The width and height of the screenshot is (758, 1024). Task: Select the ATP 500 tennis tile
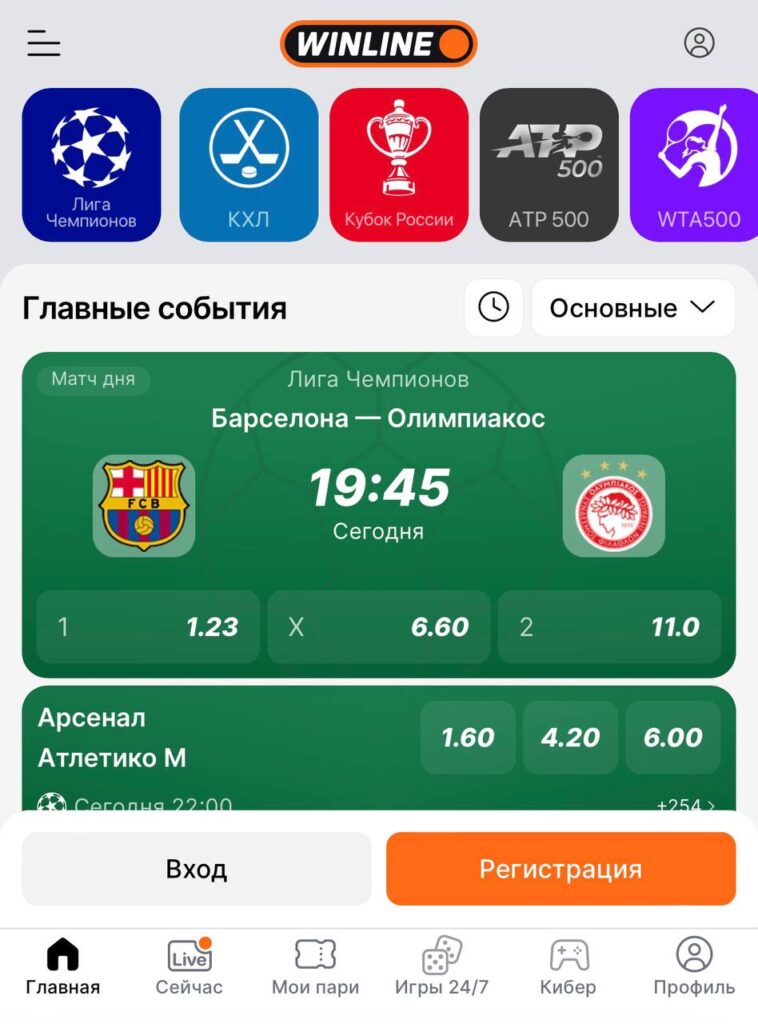pos(550,165)
